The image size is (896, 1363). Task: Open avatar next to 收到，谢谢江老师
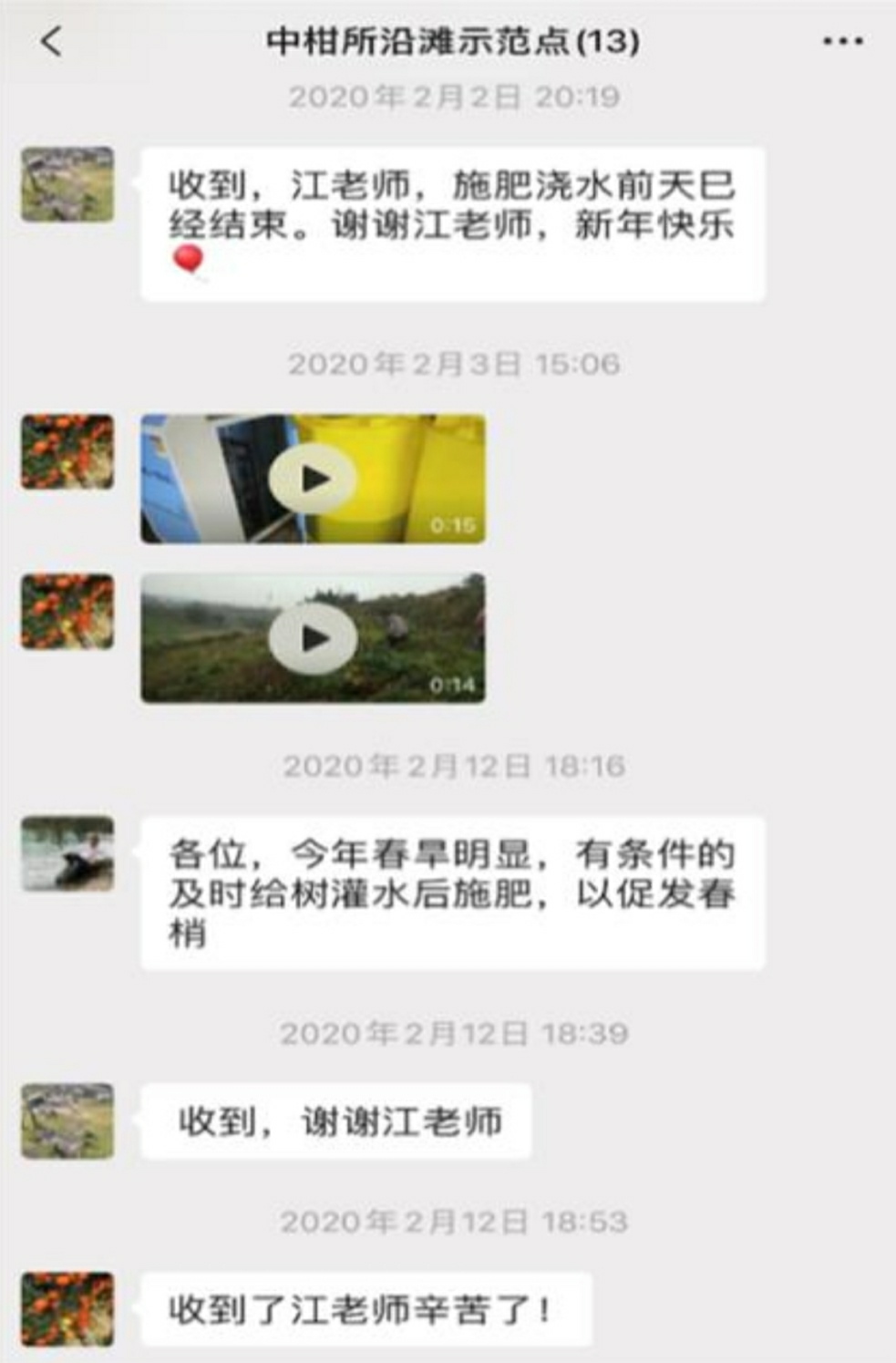tap(67, 1120)
